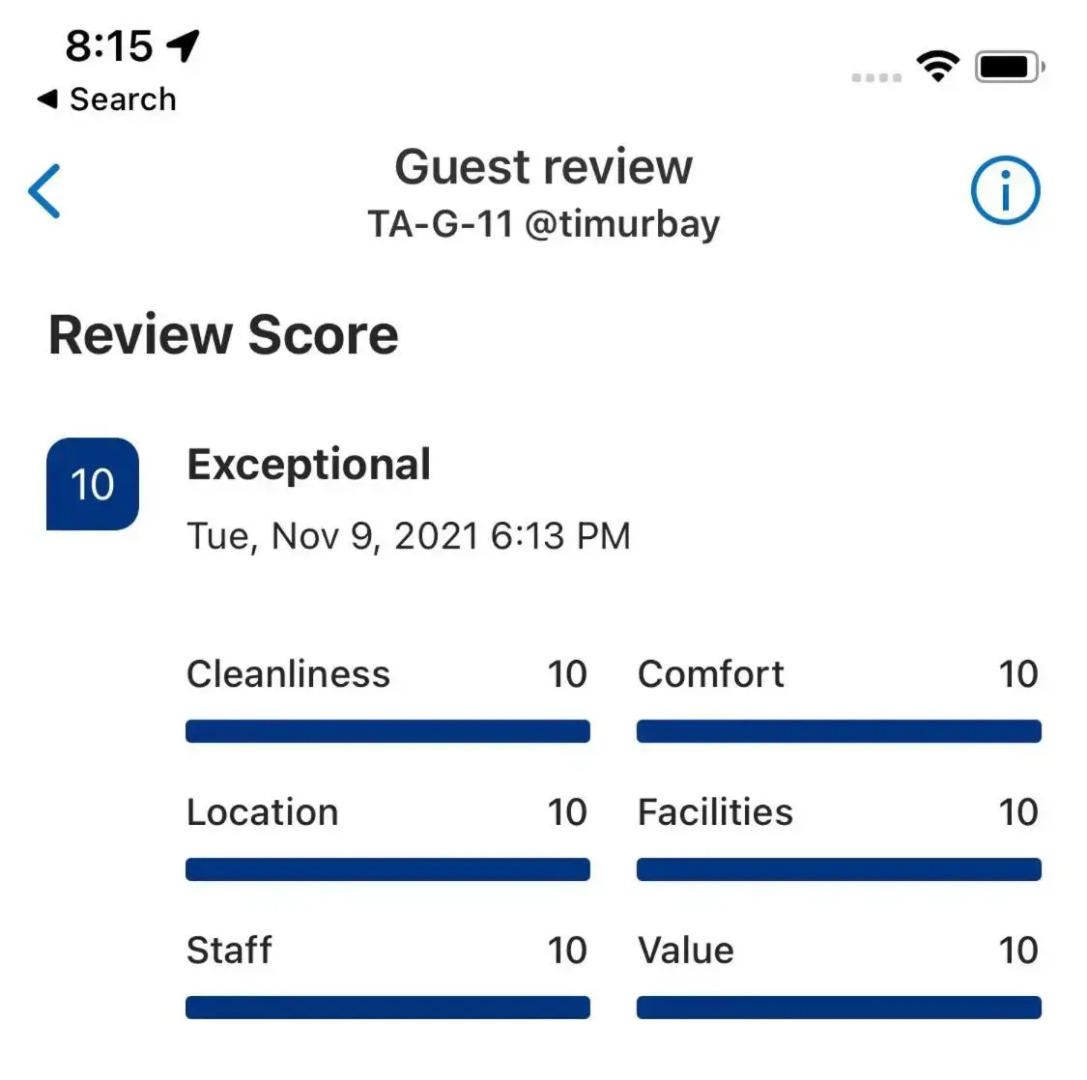Return to Search via status bar link

[x=107, y=100]
